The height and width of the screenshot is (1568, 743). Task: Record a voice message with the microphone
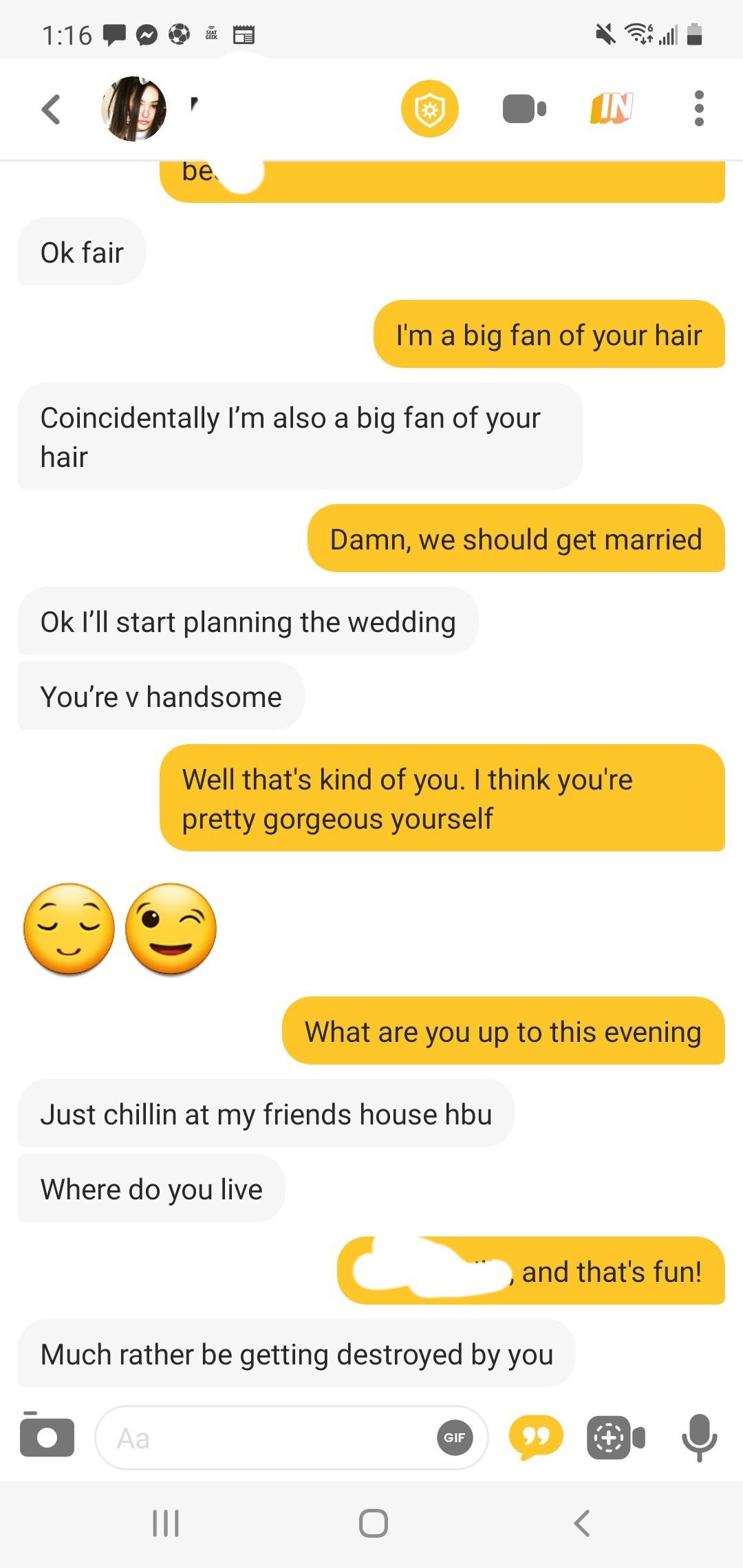pyautogui.click(x=699, y=1437)
